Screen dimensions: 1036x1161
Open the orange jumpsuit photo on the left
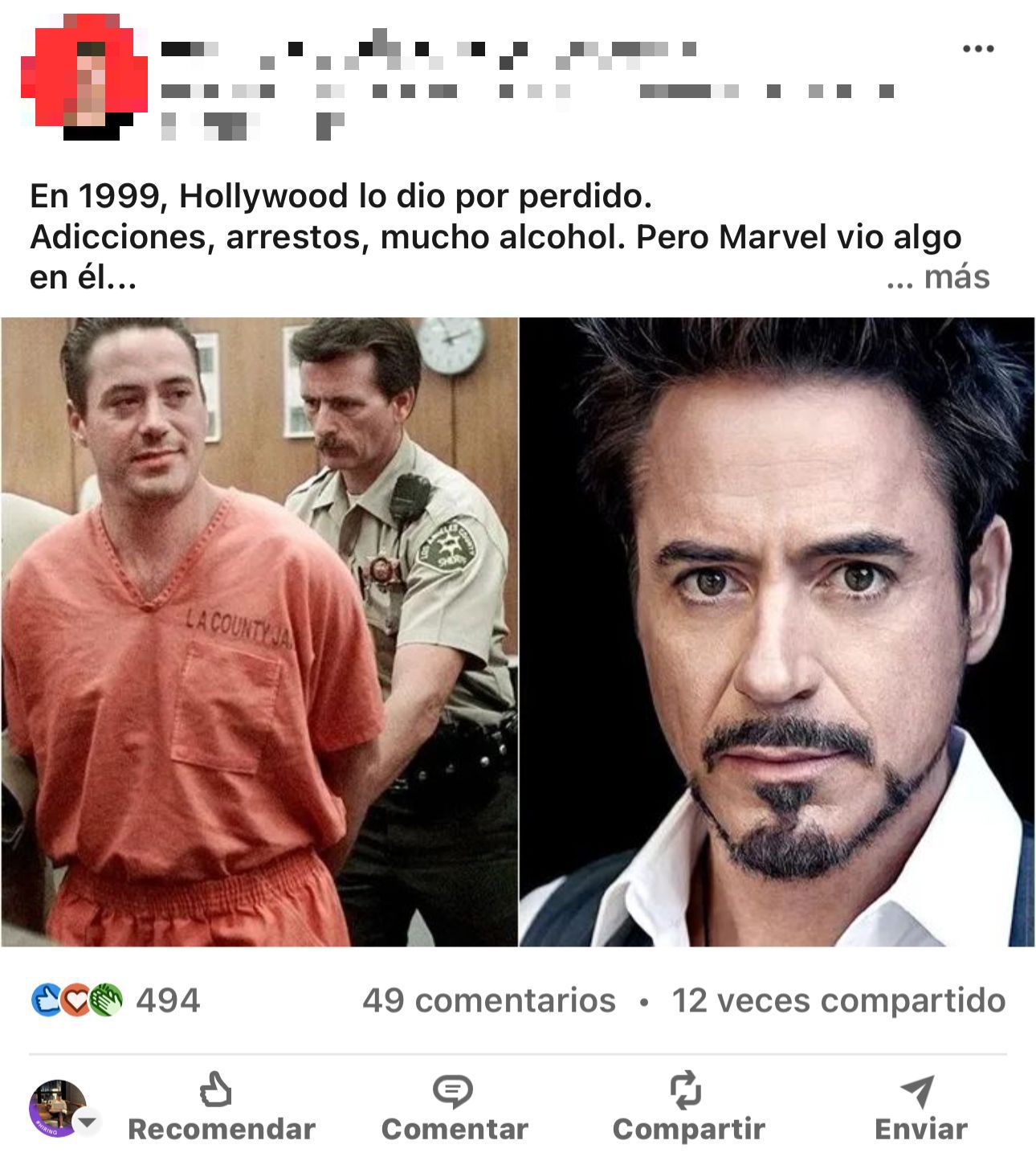[259, 632]
